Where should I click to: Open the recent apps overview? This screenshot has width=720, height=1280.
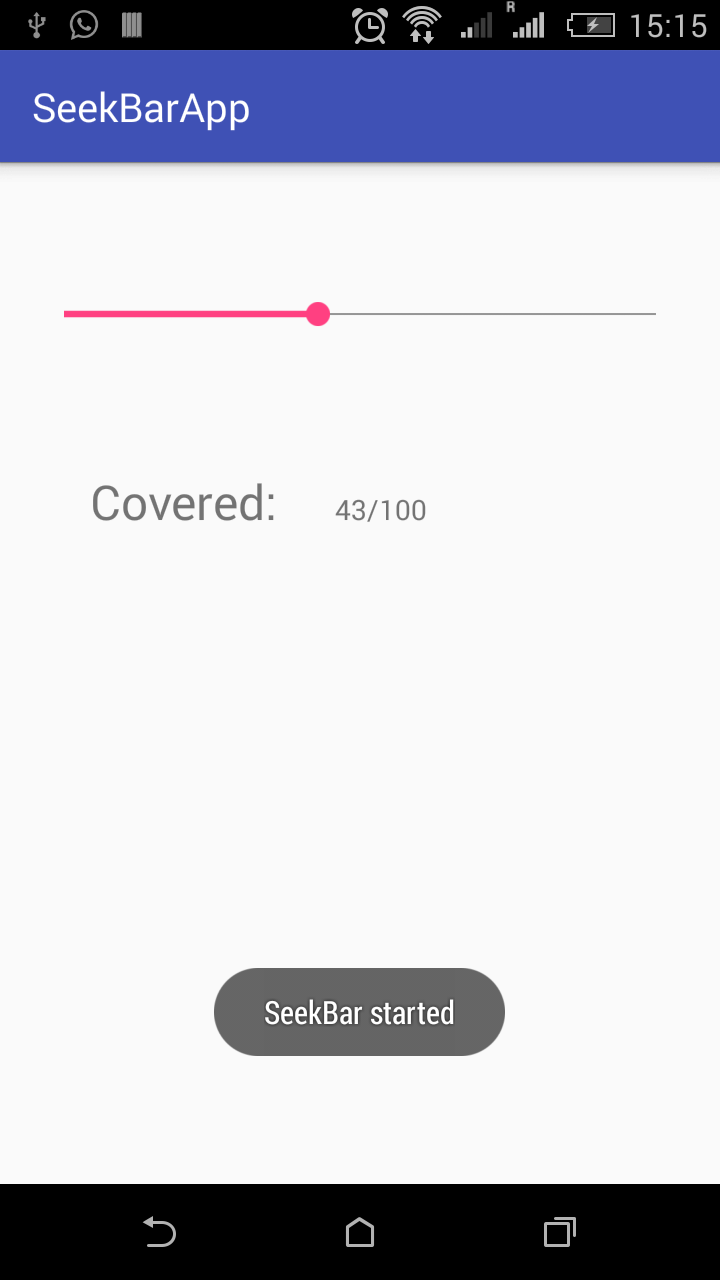click(x=560, y=1232)
